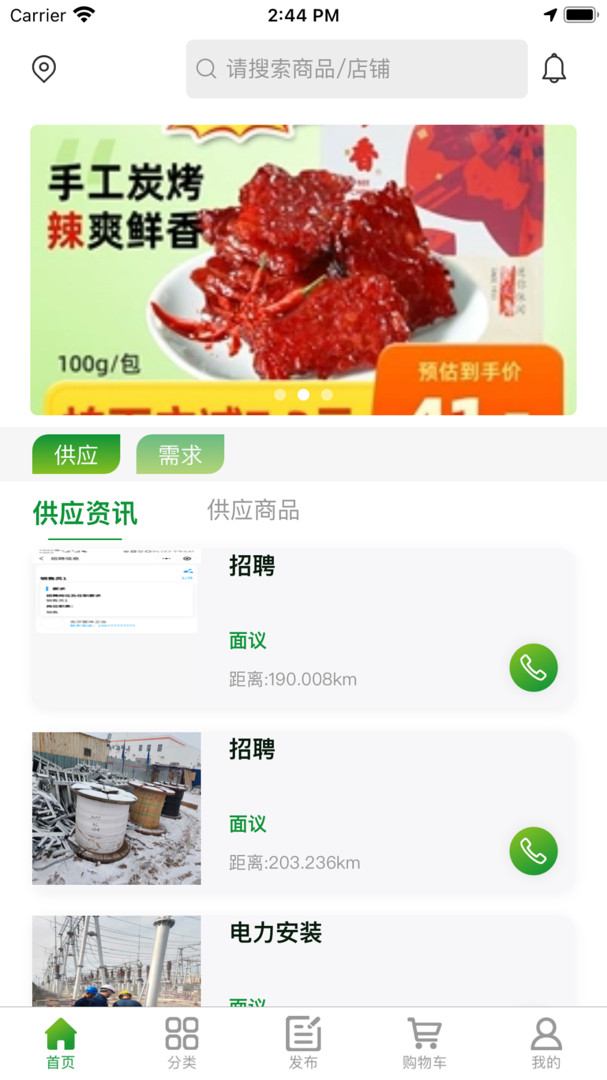Open the charcoal-grilled meat promo banner

(x=303, y=269)
